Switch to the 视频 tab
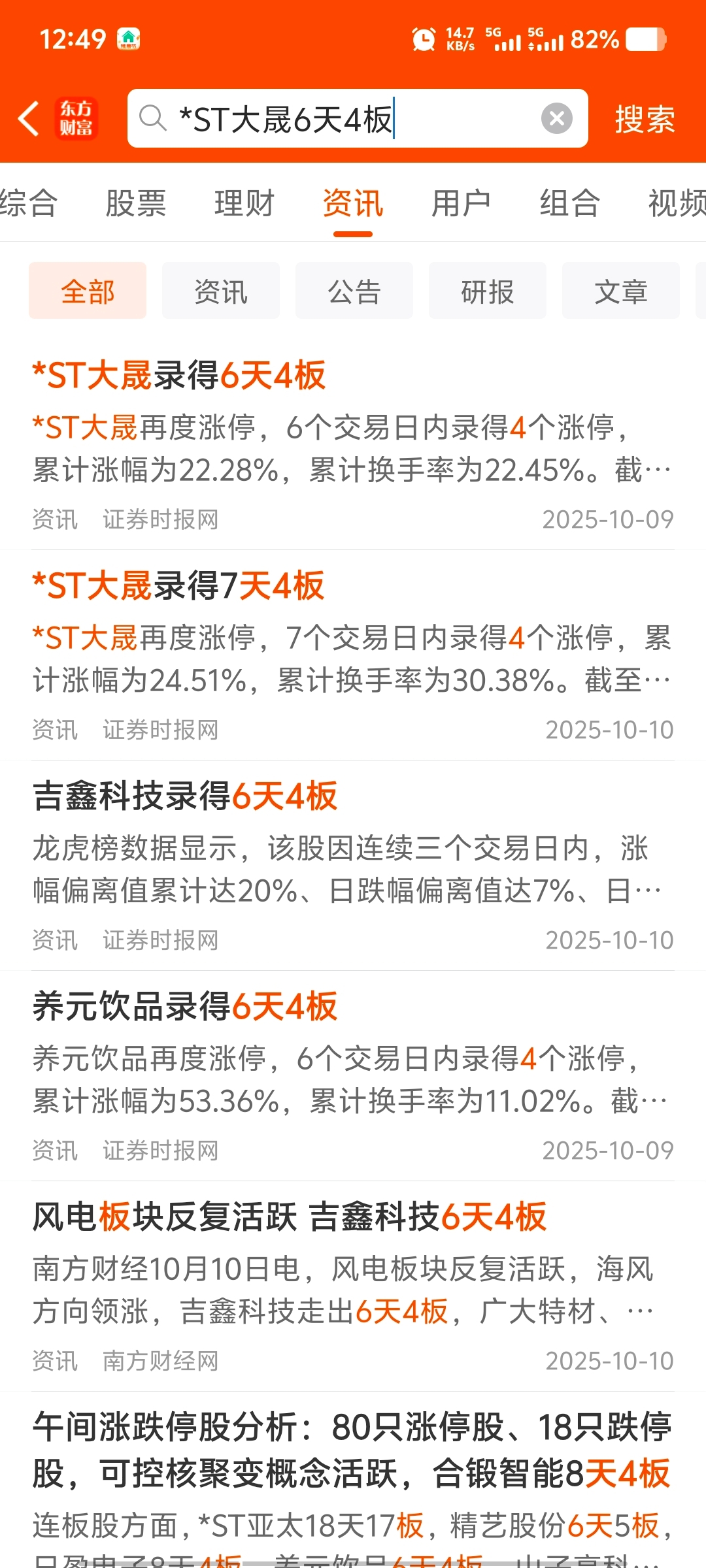706x1568 pixels. click(676, 203)
